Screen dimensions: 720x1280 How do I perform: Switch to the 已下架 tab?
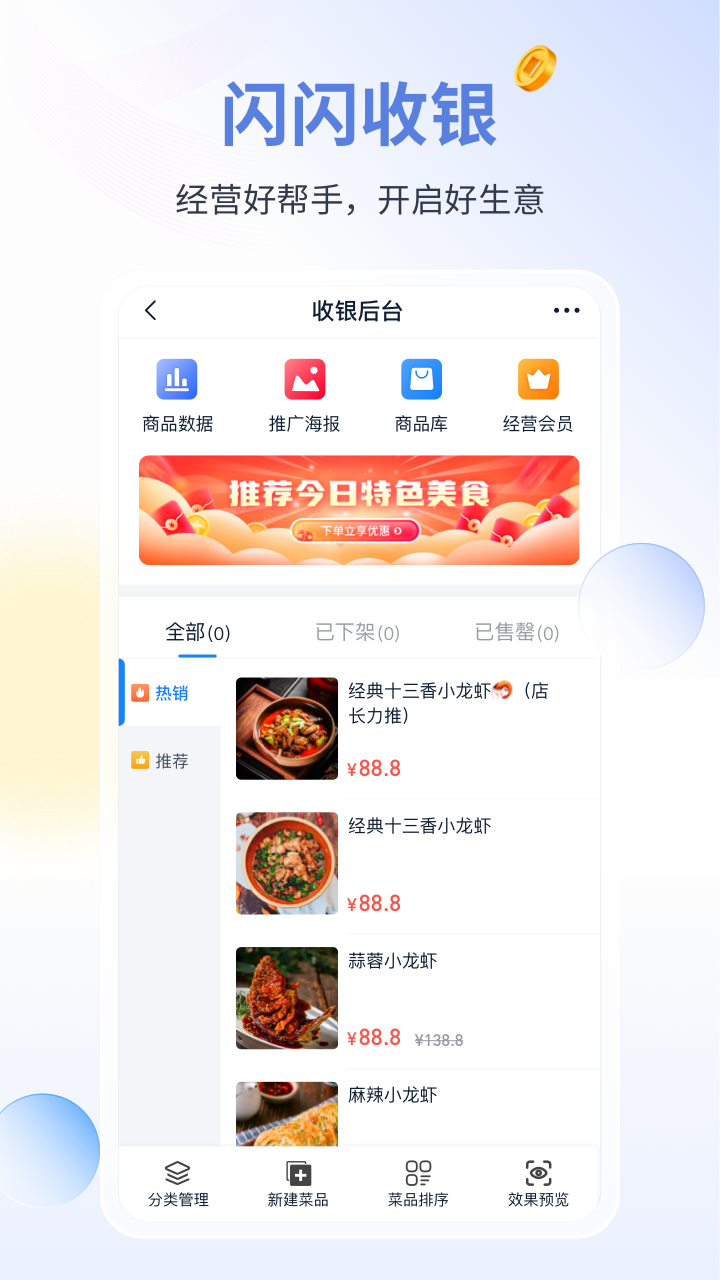click(358, 633)
